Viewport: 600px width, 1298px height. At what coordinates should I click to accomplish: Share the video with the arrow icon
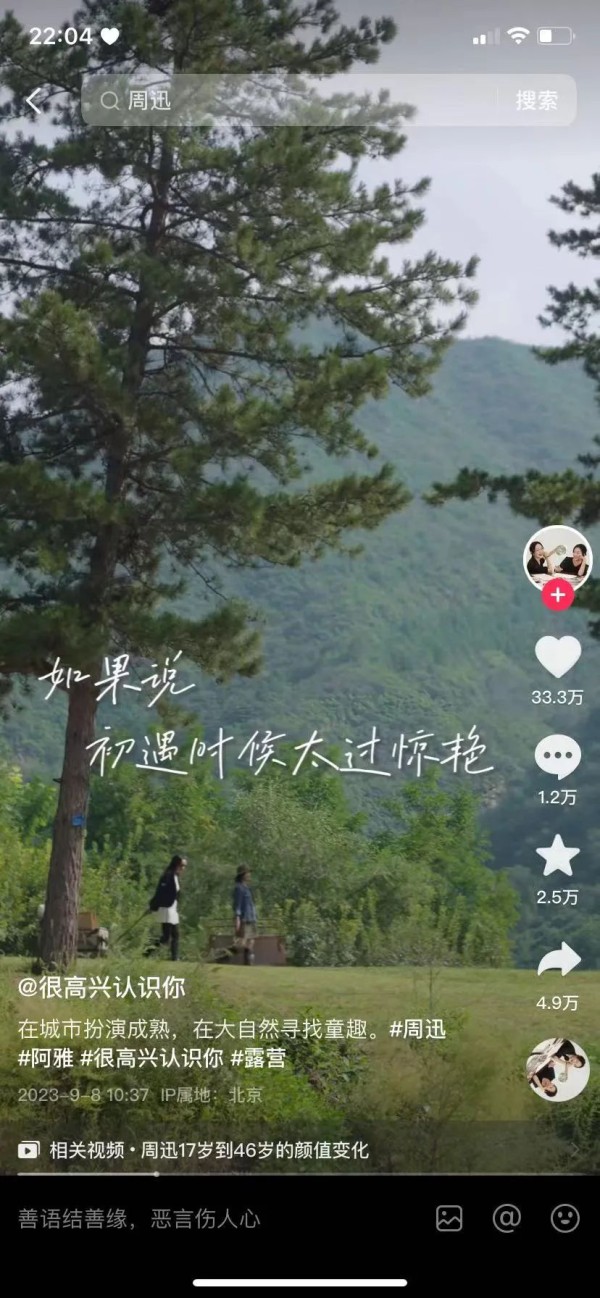(x=557, y=960)
